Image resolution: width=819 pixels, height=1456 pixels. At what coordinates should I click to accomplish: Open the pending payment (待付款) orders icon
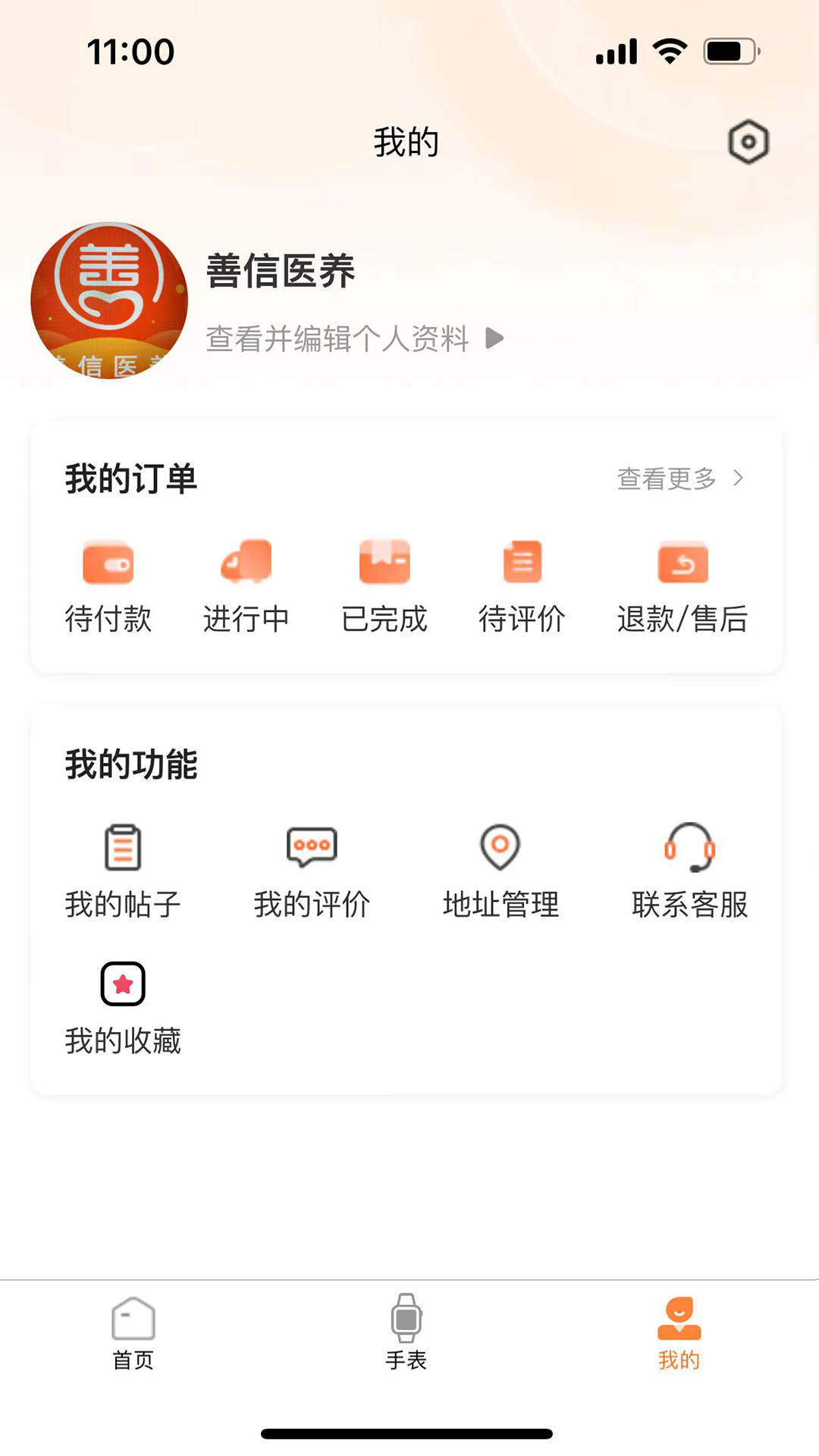(x=108, y=563)
